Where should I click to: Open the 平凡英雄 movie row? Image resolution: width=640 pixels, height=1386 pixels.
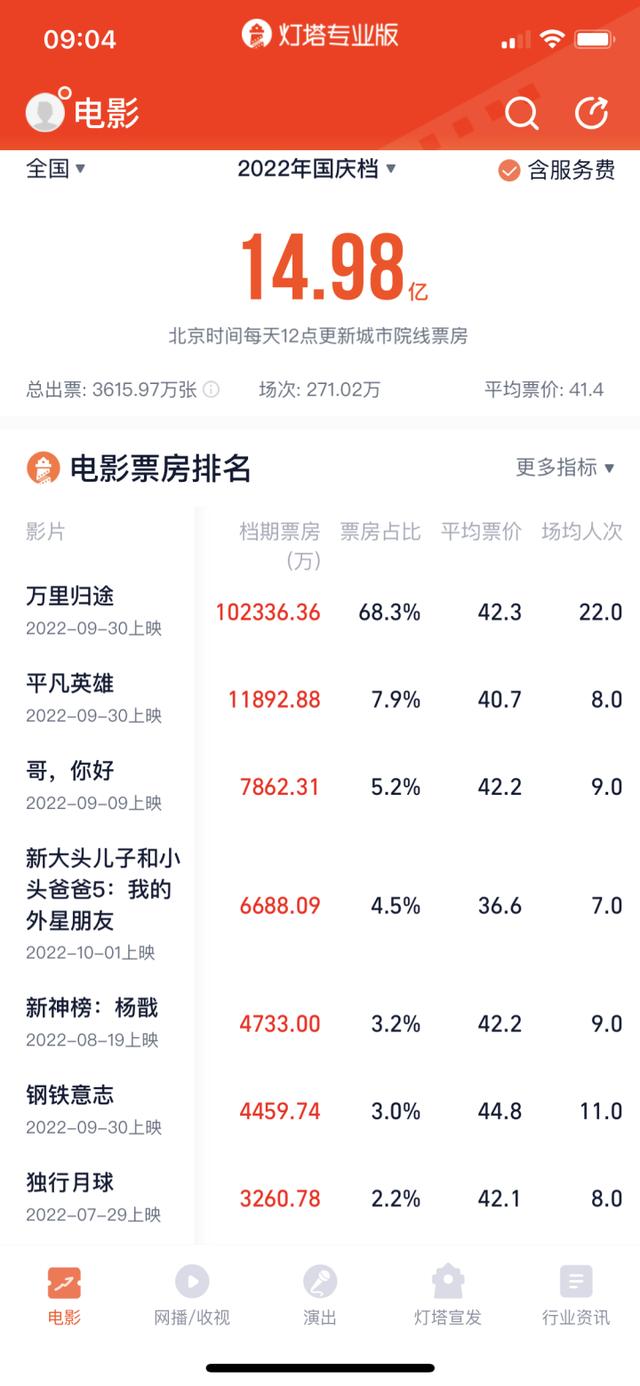(x=320, y=698)
